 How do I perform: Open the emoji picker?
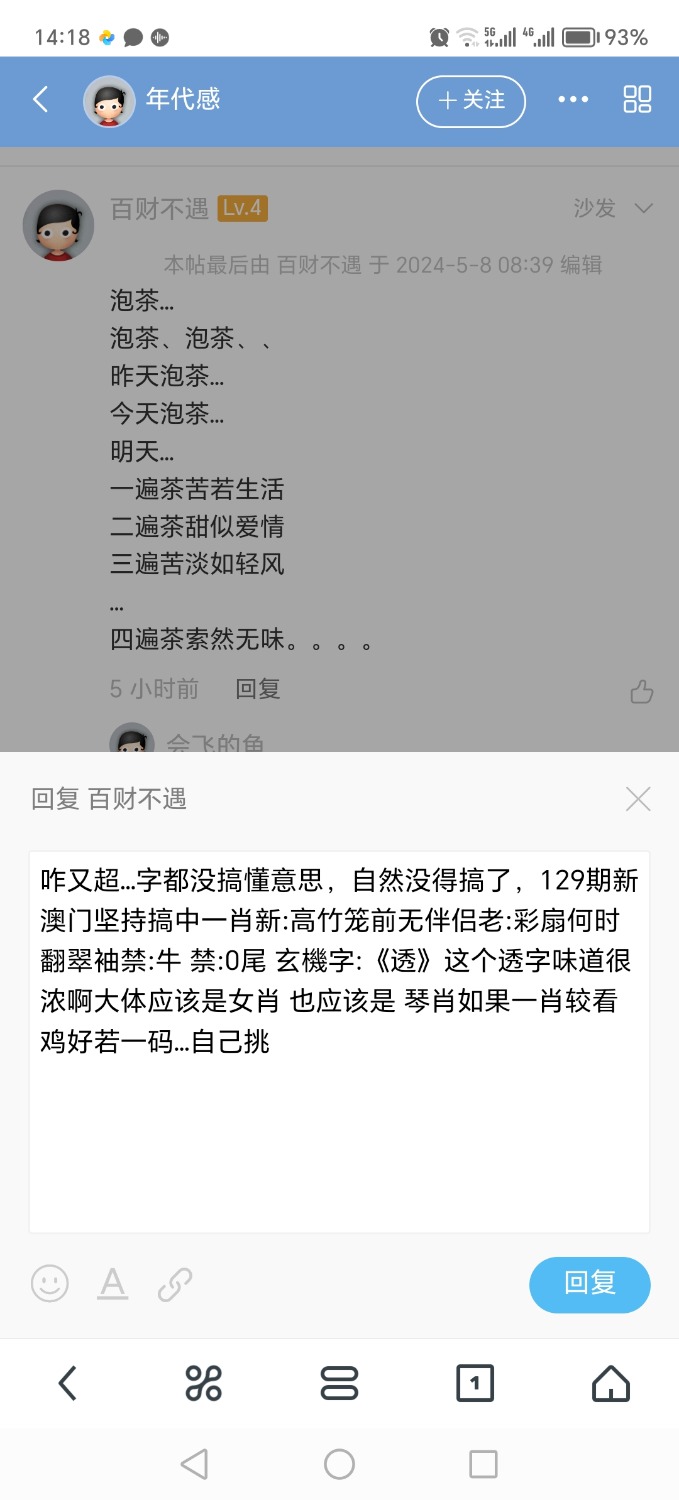click(x=50, y=1283)
